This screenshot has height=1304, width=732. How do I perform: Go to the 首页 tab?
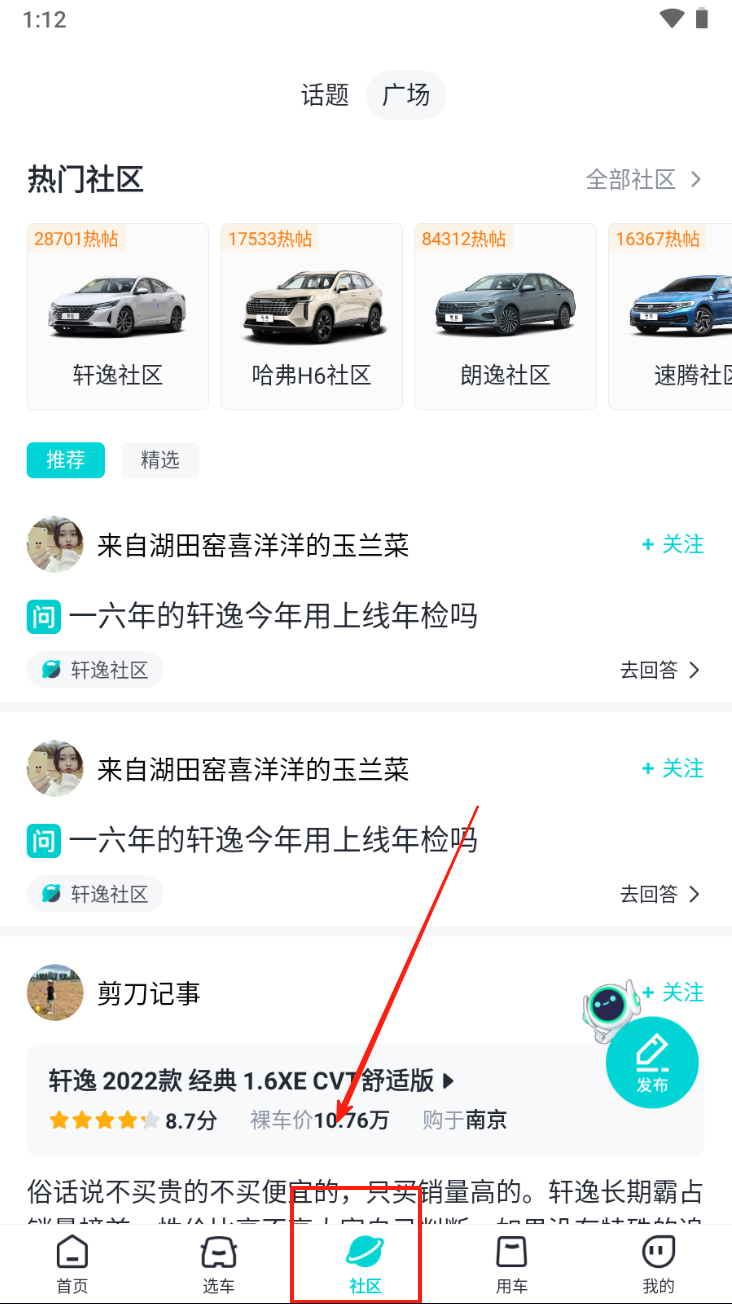(72, 1264)
